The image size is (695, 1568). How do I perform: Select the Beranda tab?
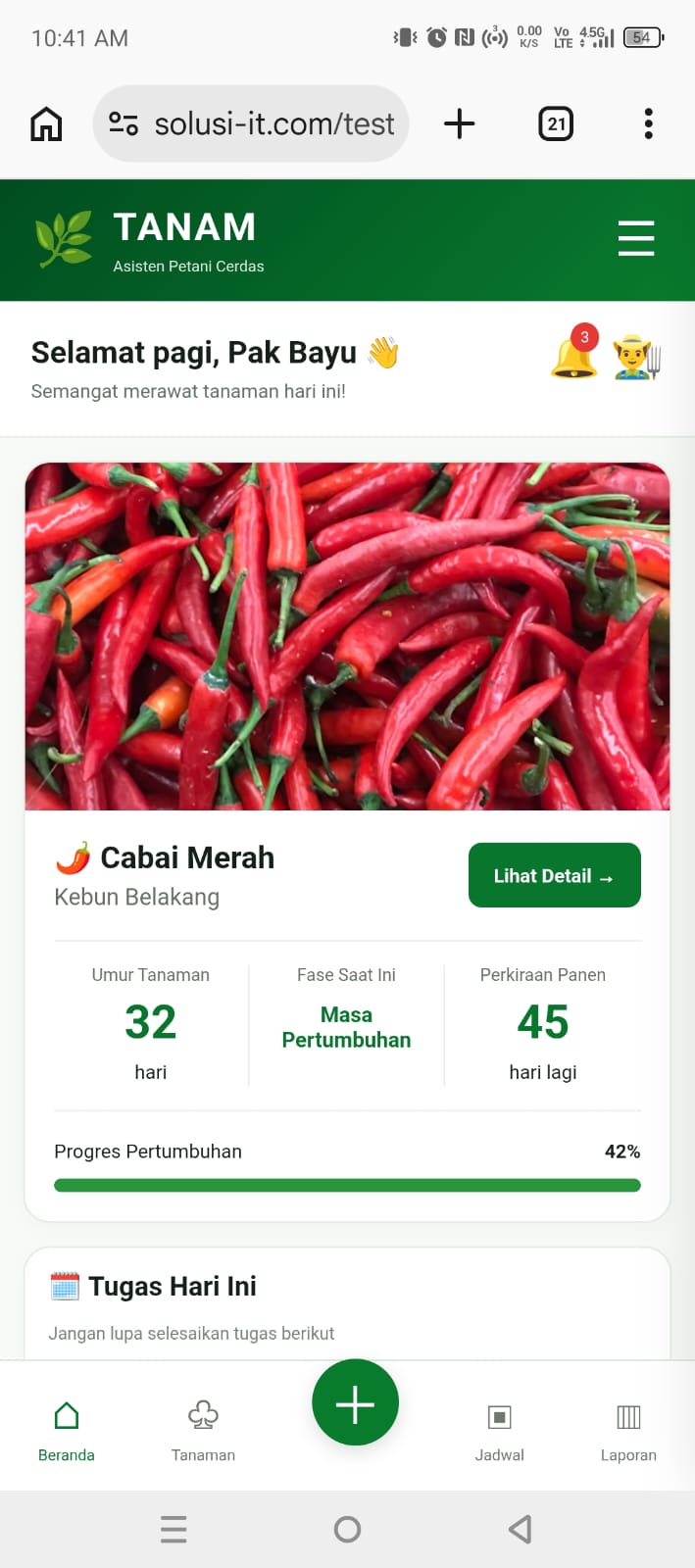point(67,1431)
